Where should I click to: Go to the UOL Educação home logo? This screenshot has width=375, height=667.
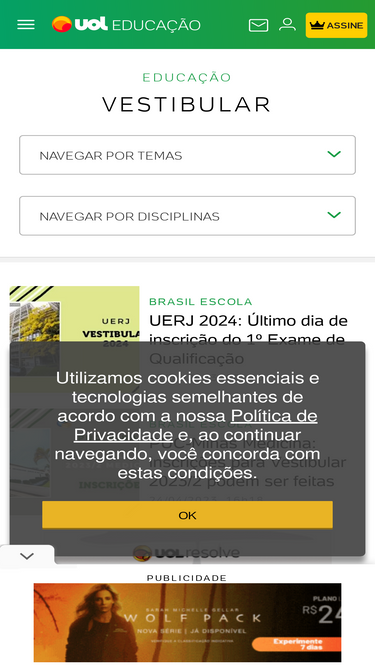126,25
